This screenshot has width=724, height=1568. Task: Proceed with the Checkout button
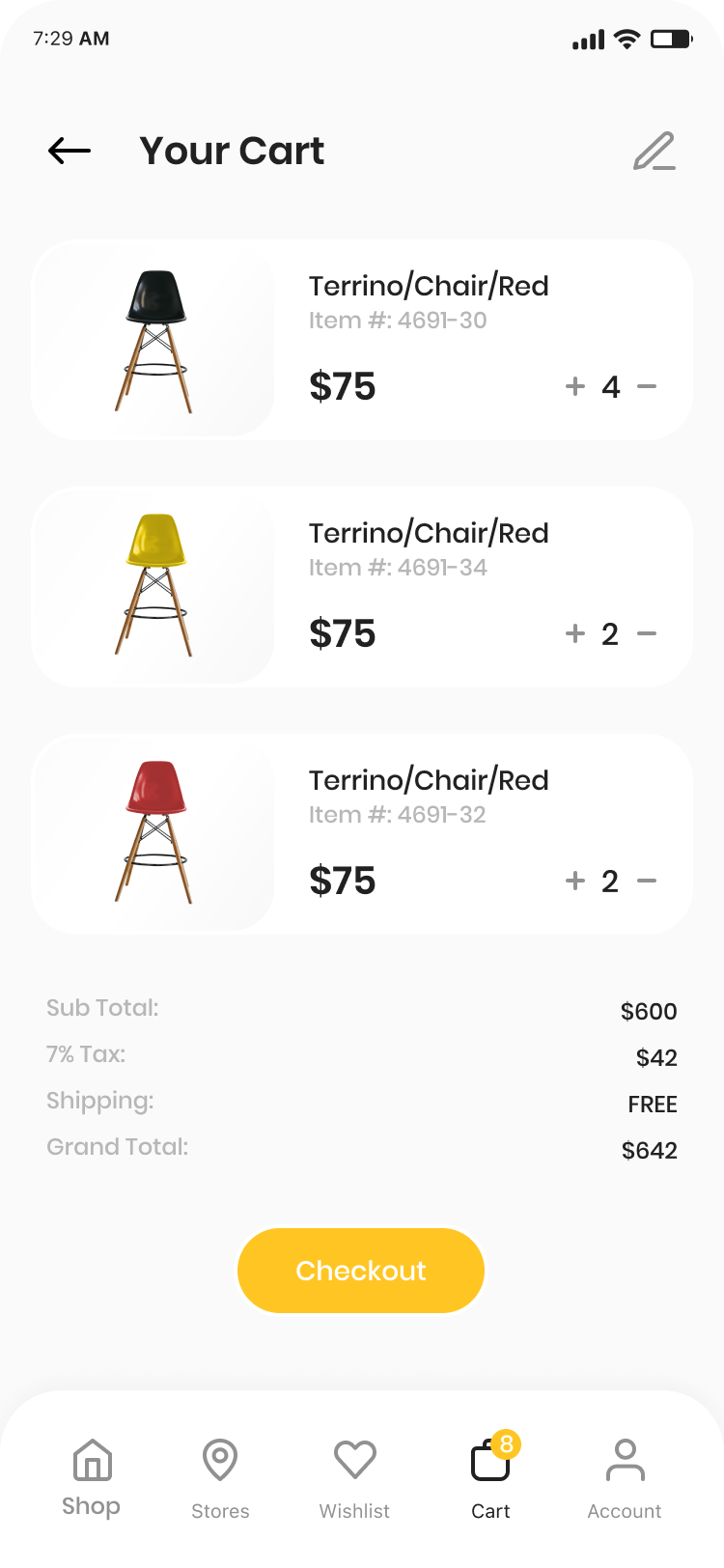coord(361,1270)
